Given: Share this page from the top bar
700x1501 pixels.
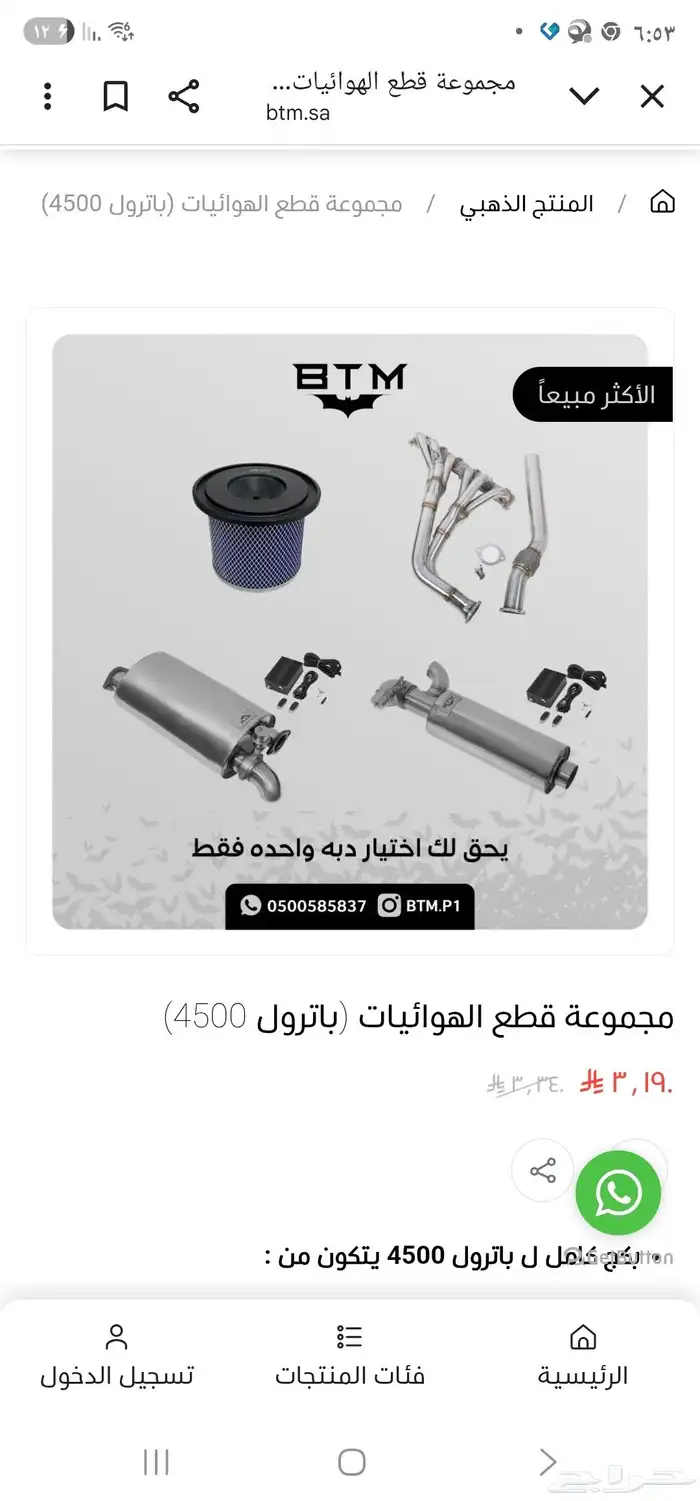Looking at the screenshot, I should (x=184, y=97).
